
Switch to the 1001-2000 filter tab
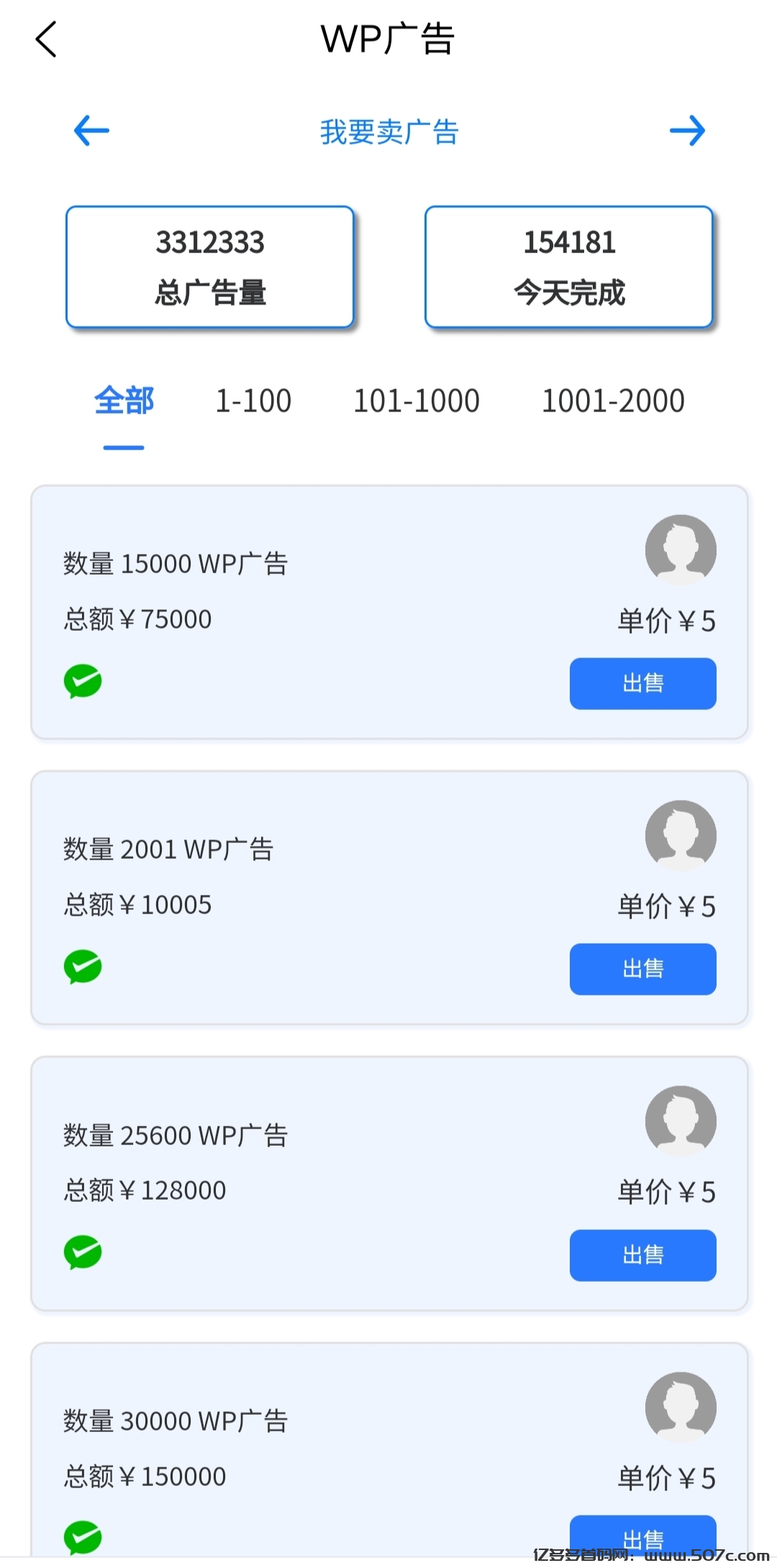coord(613,401)
